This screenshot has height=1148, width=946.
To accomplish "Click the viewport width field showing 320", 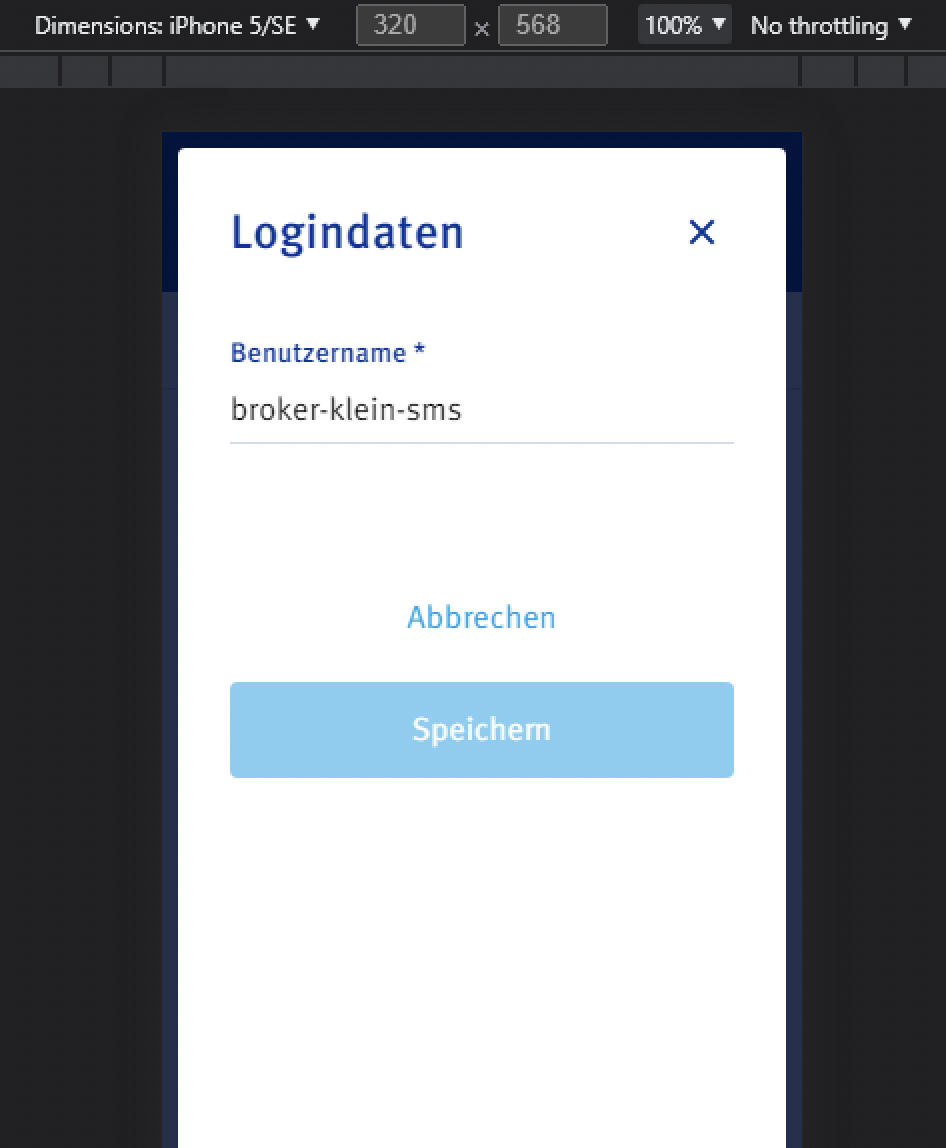I will click(410, 25).
